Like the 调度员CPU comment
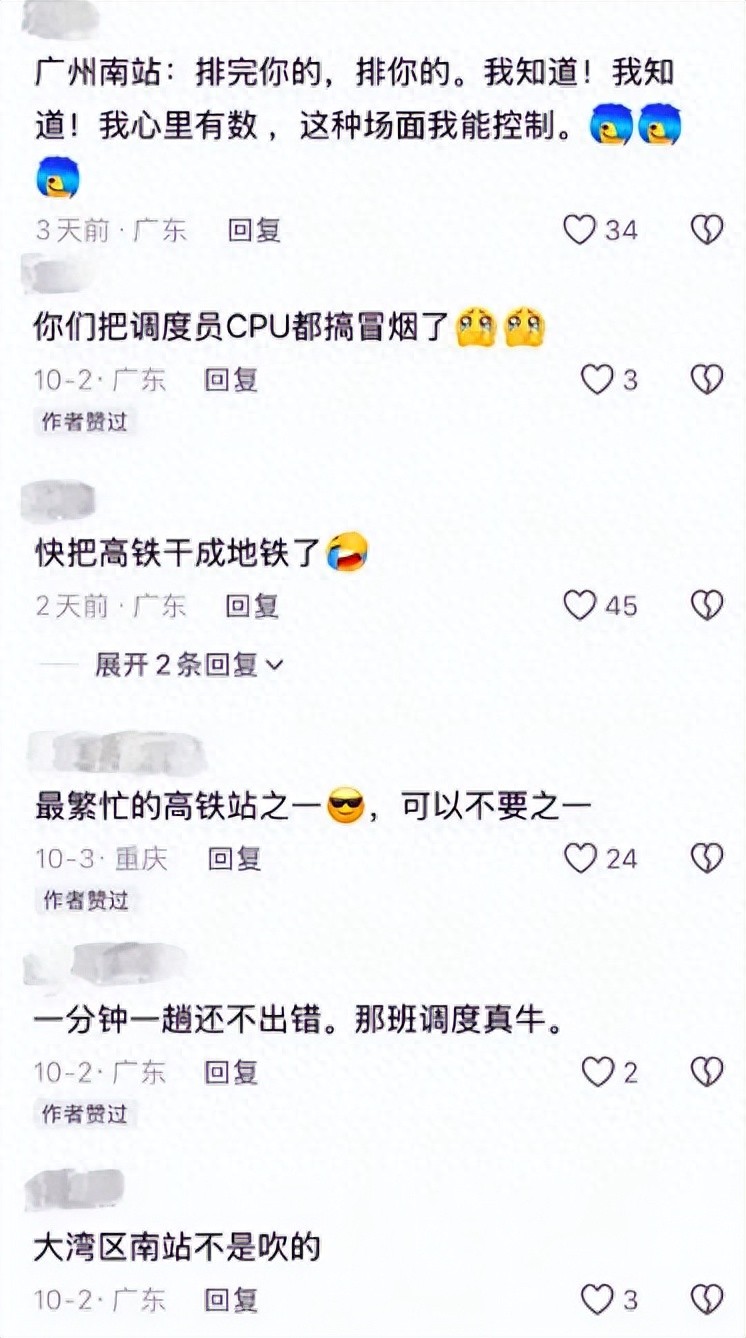The height and width of the screenshot is (1338, 746). pyautogui.click(x=597, y=379)
